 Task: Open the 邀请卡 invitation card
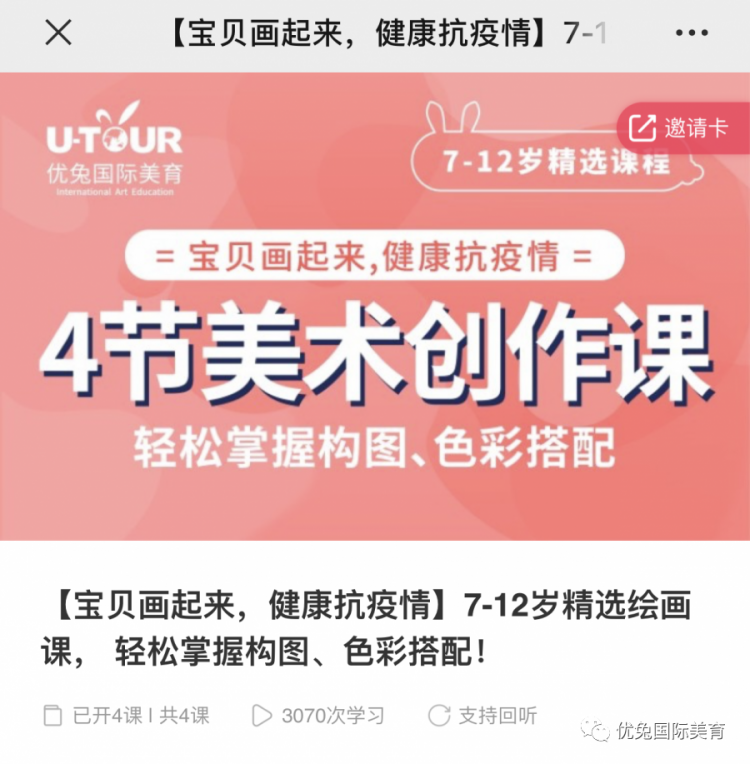[x=680, y=128]
